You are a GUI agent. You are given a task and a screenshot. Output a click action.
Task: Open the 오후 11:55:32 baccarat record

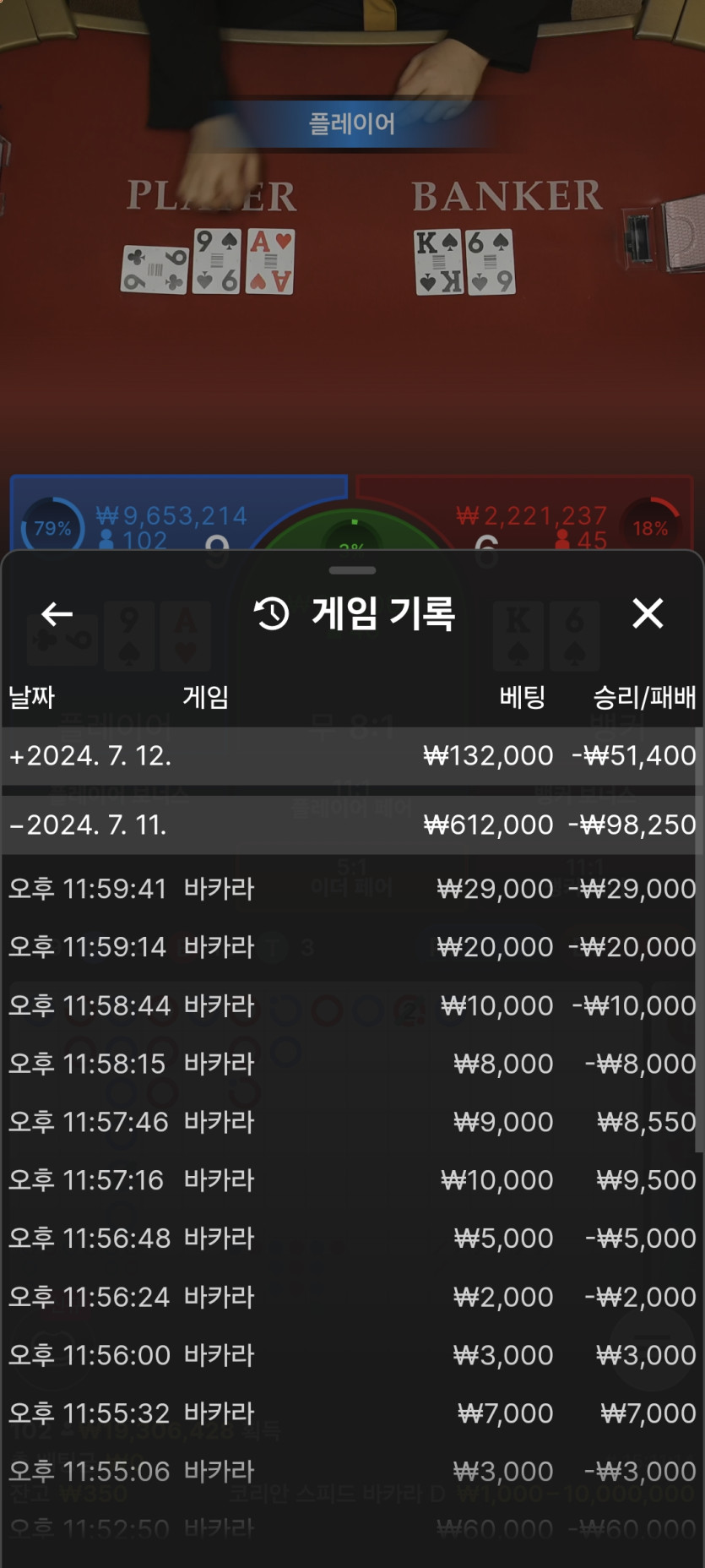click(351, 1413)
